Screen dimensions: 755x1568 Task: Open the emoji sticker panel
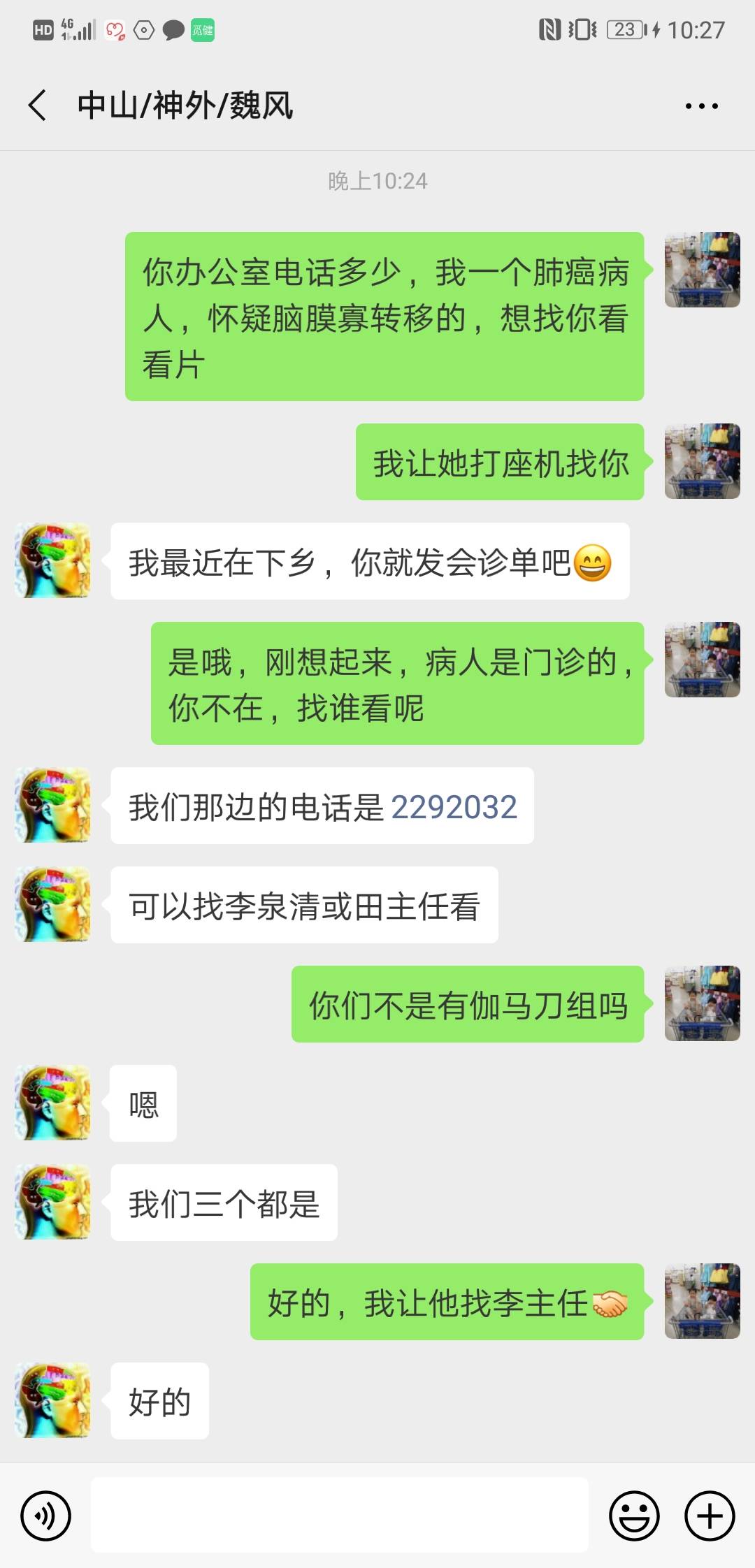634,1516
